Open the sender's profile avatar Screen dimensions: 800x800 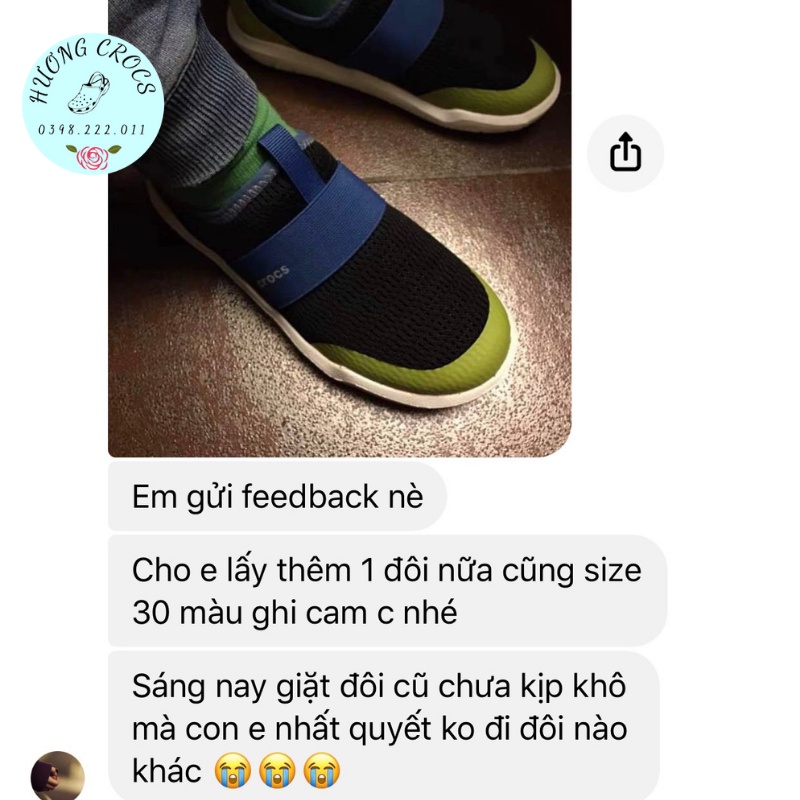coord(58,775)
